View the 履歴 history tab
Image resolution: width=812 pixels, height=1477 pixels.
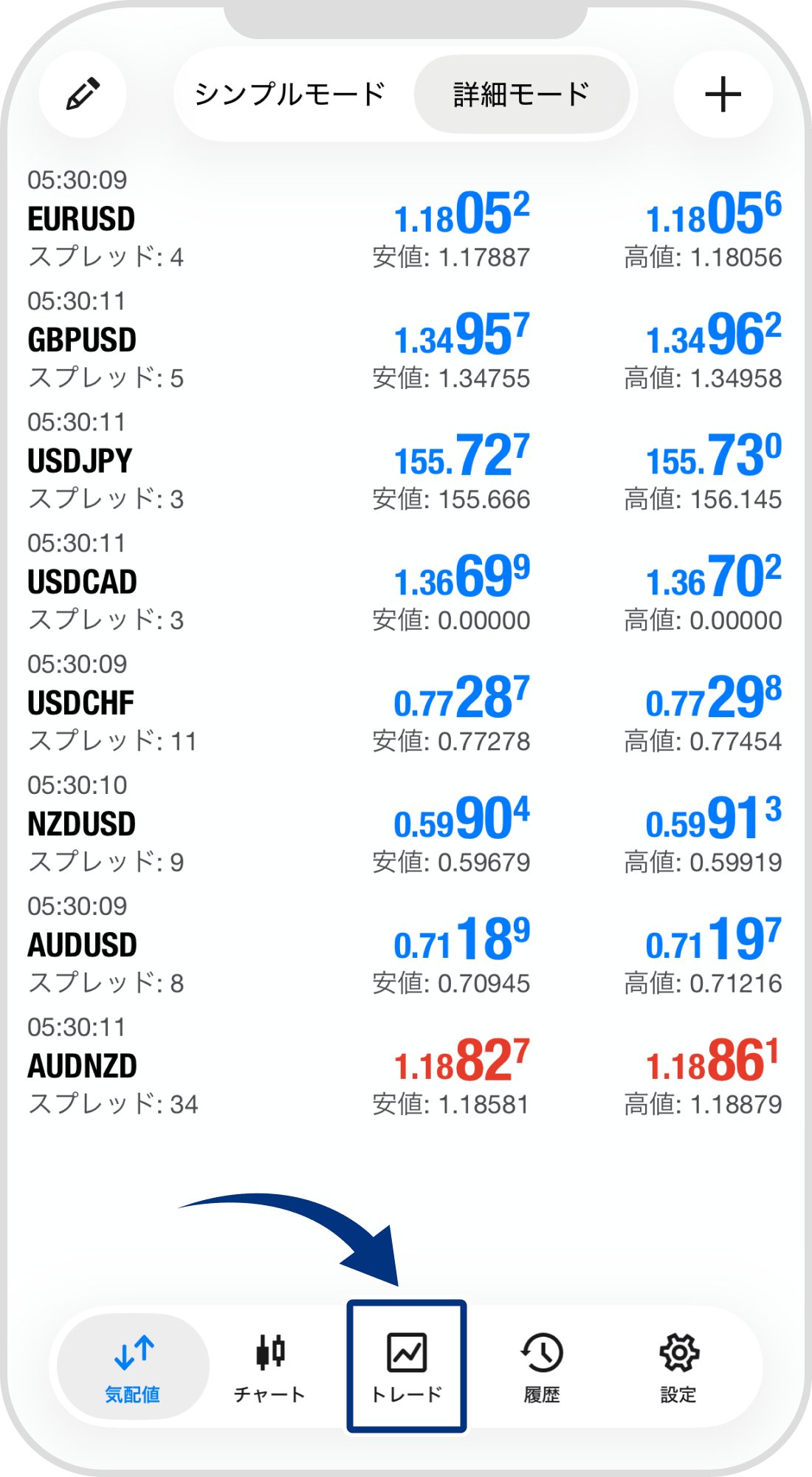(542, 1367)
